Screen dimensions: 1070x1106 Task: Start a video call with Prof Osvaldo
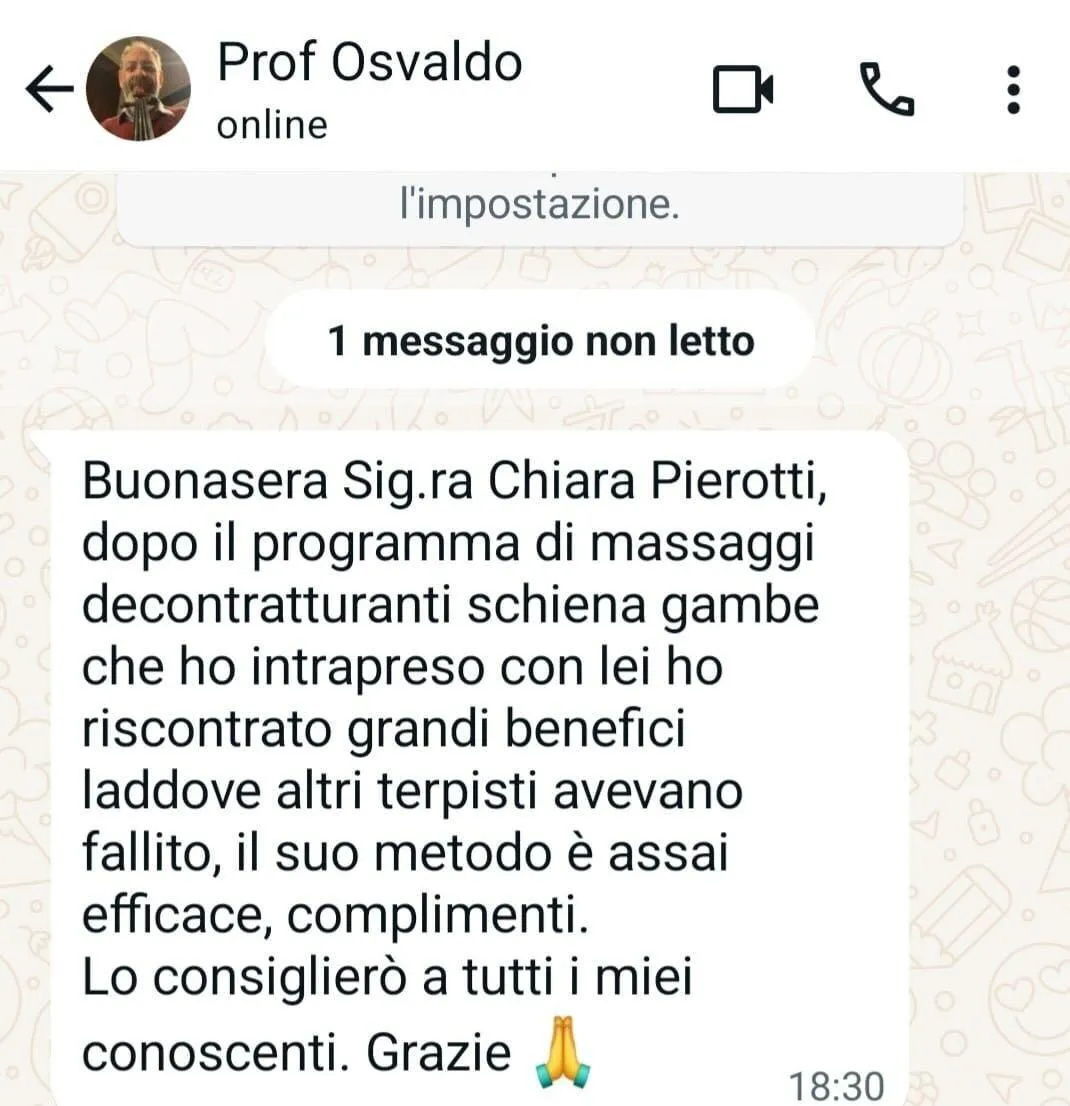coord(743,90)
